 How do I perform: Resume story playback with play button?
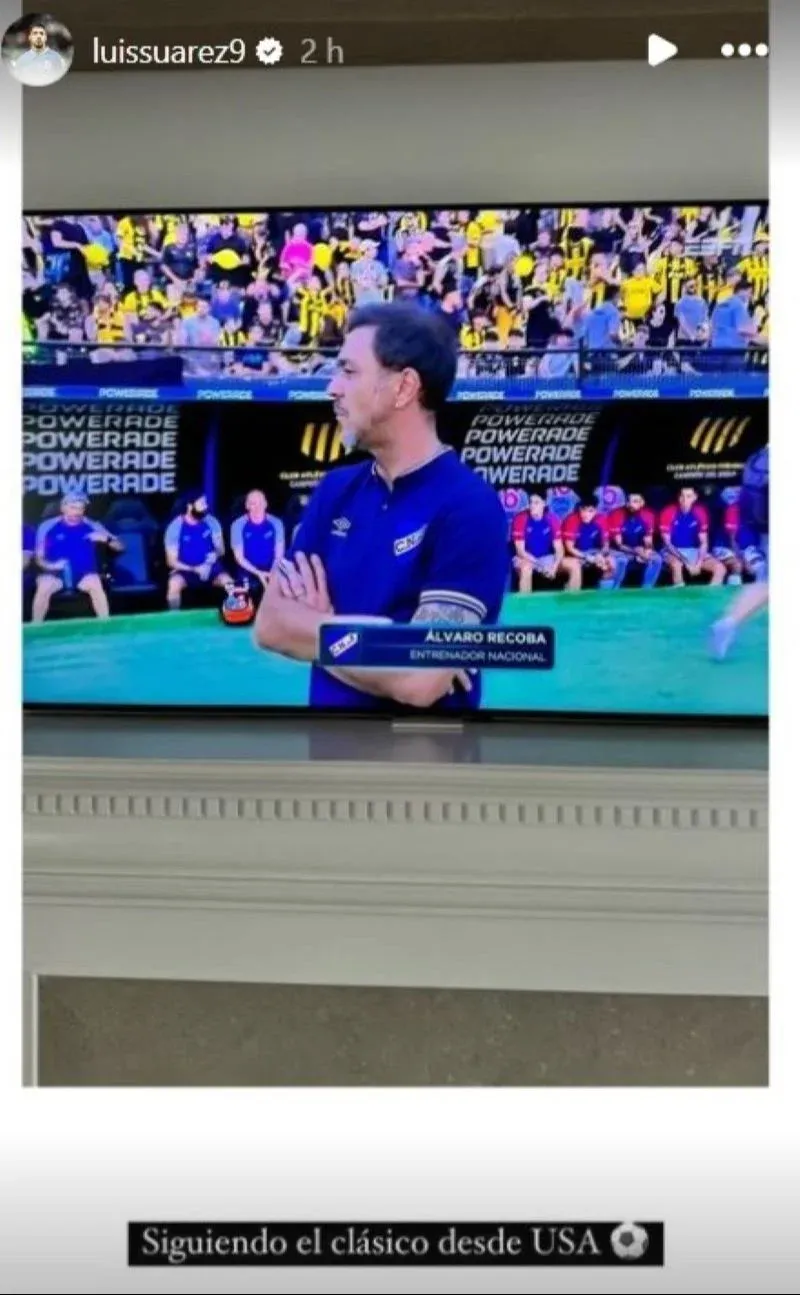pyautogui.click(x=661, y=50)
